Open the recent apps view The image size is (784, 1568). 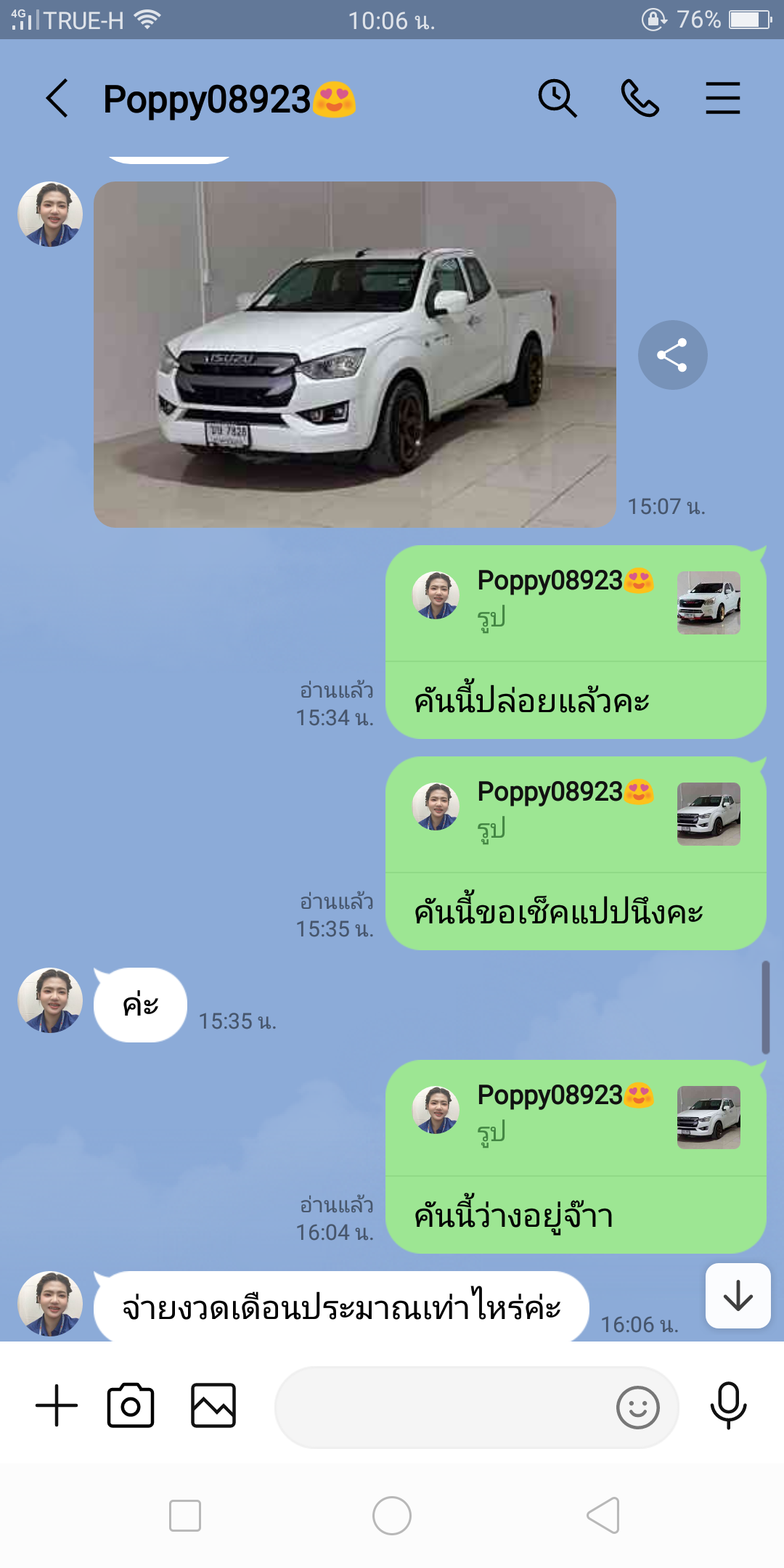click(x=185, y=1516)
